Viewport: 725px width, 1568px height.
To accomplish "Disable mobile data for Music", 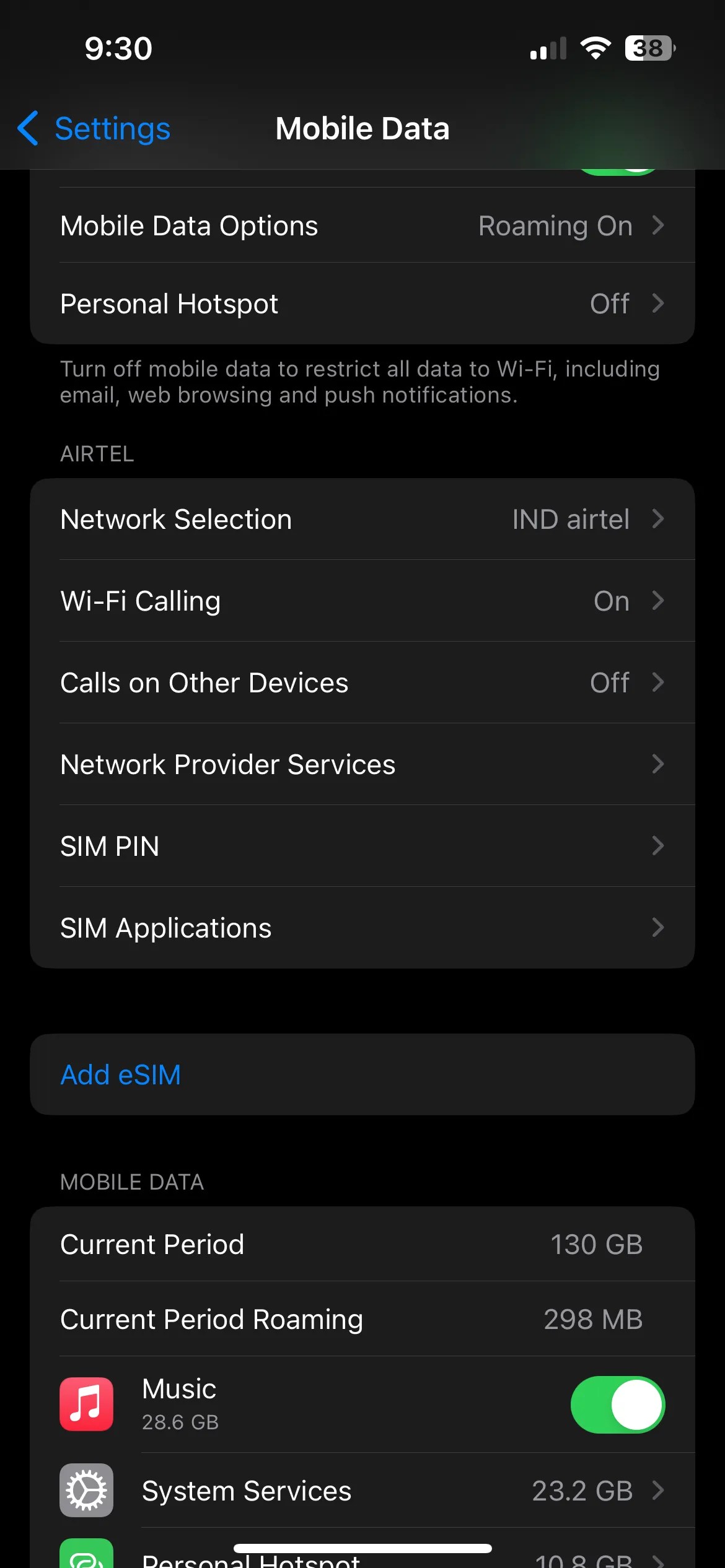I will tap(618, 1404).
